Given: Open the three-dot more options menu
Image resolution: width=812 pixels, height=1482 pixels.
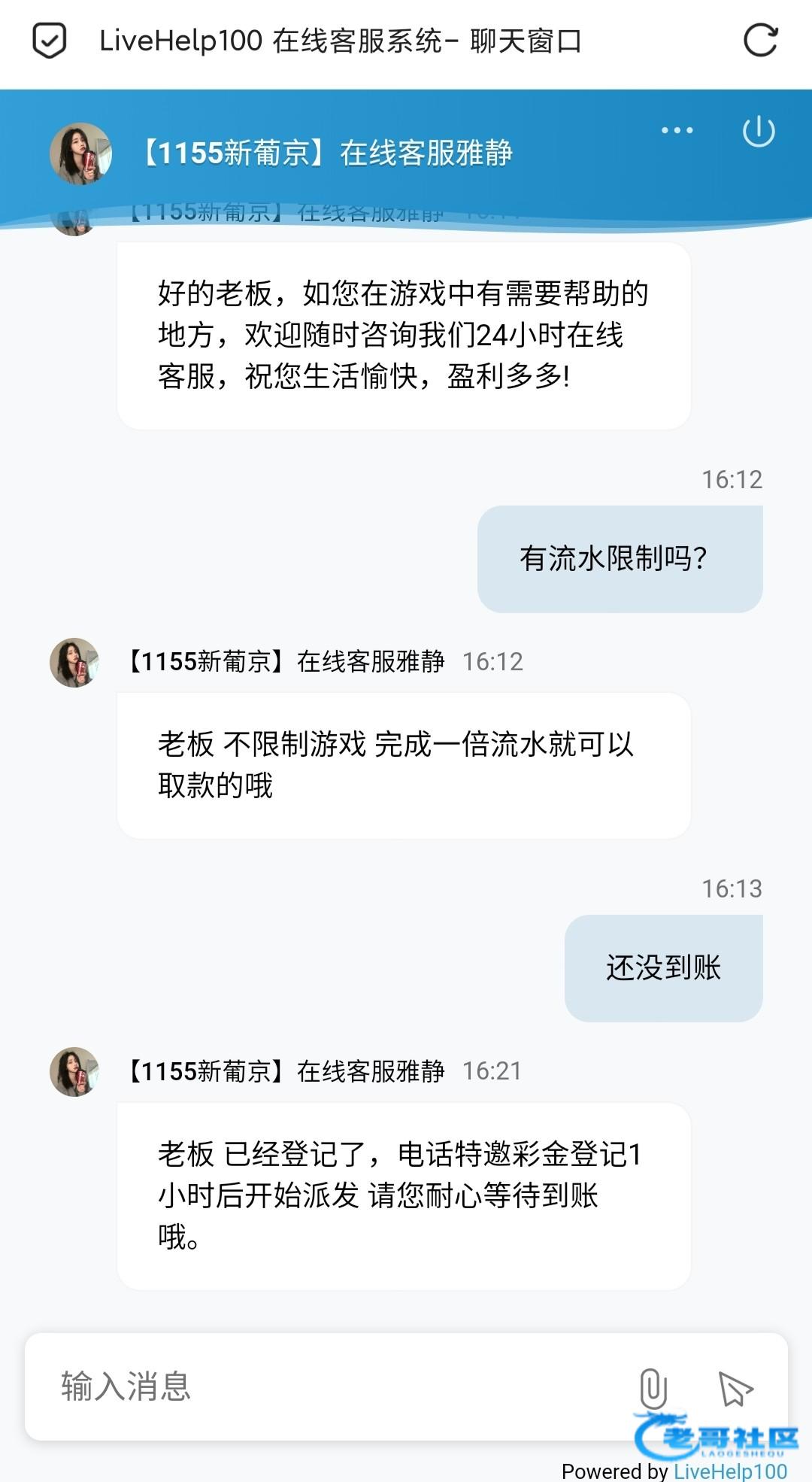Looking at the screenshot, I should 677,130.
